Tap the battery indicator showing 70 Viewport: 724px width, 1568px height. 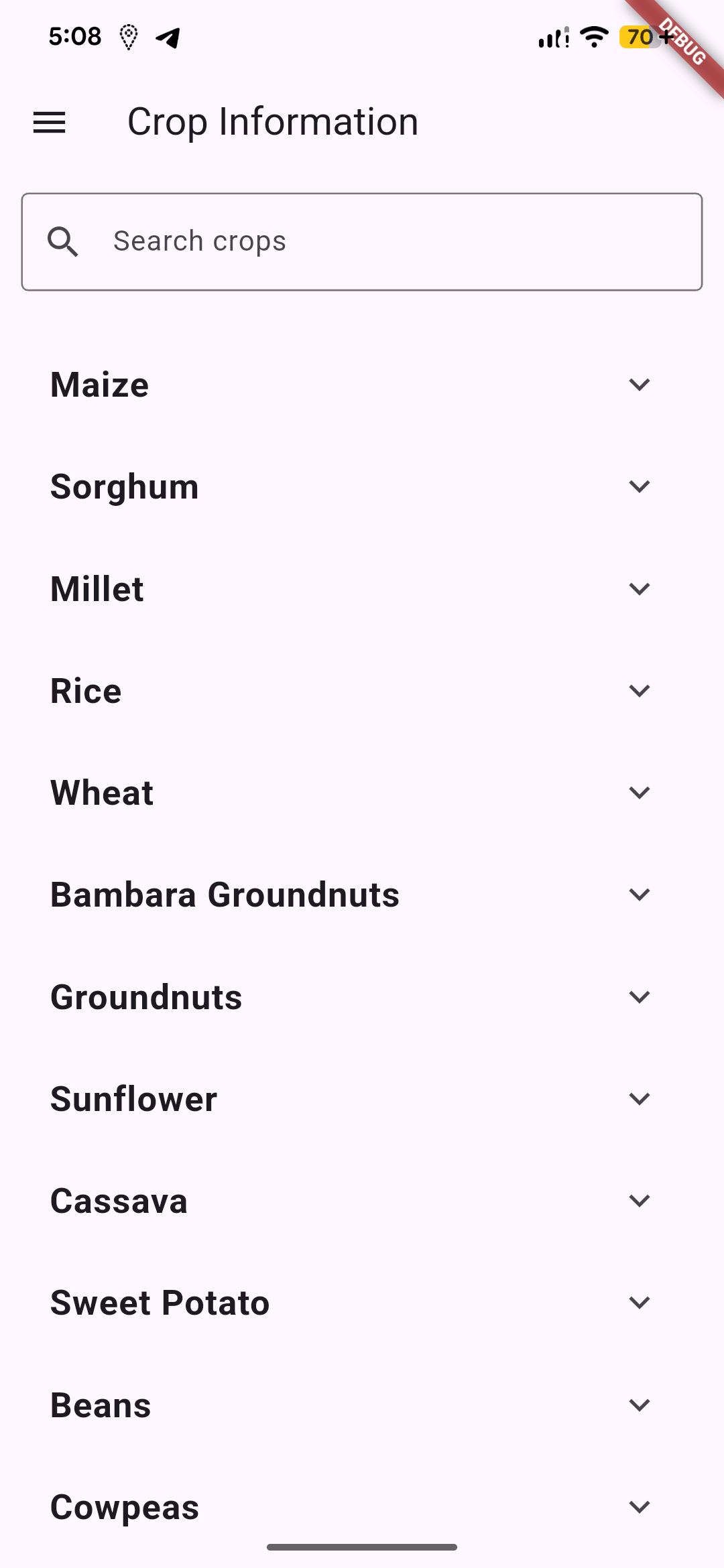click(x=639, y=38)
